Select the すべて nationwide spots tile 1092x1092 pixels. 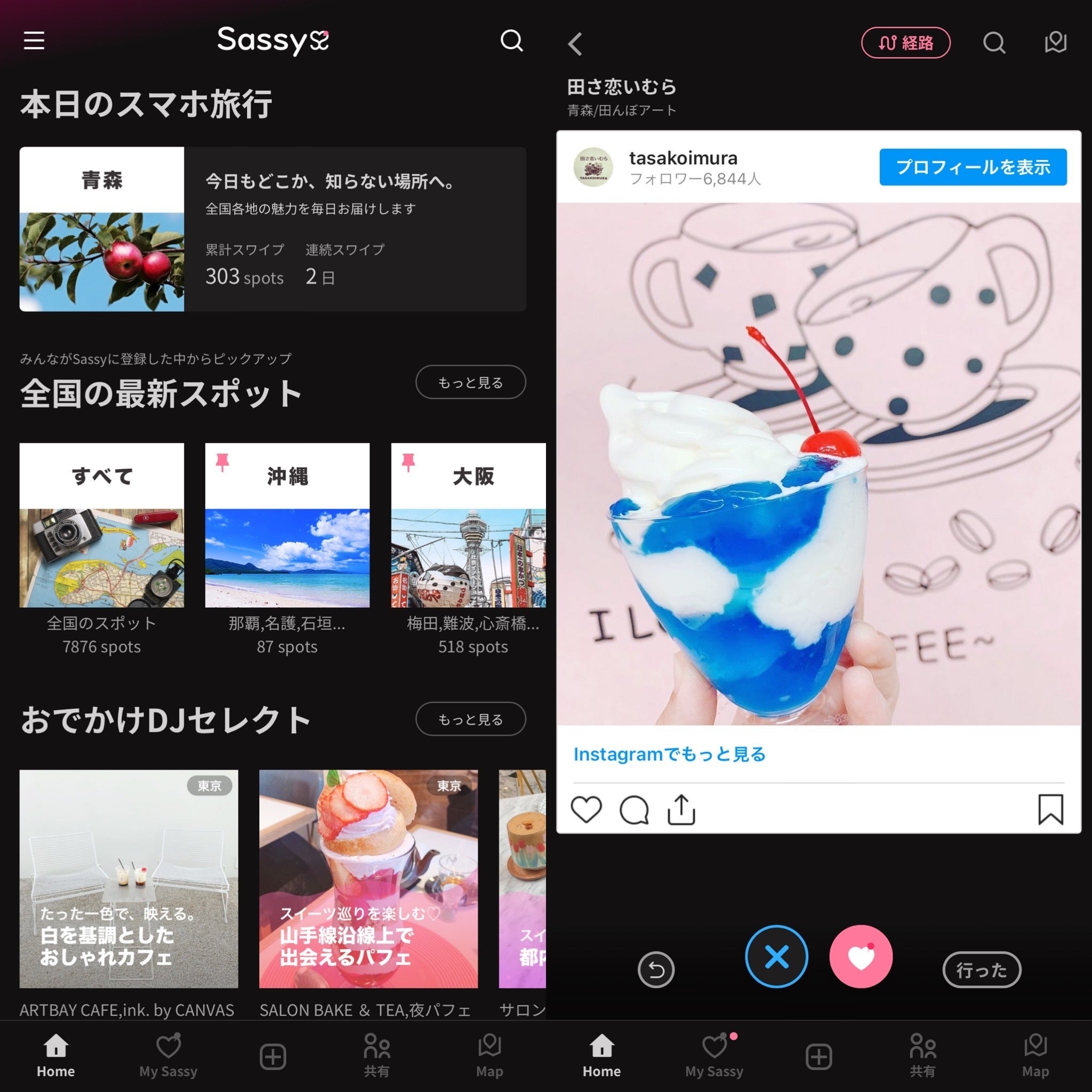click(102, 526)
